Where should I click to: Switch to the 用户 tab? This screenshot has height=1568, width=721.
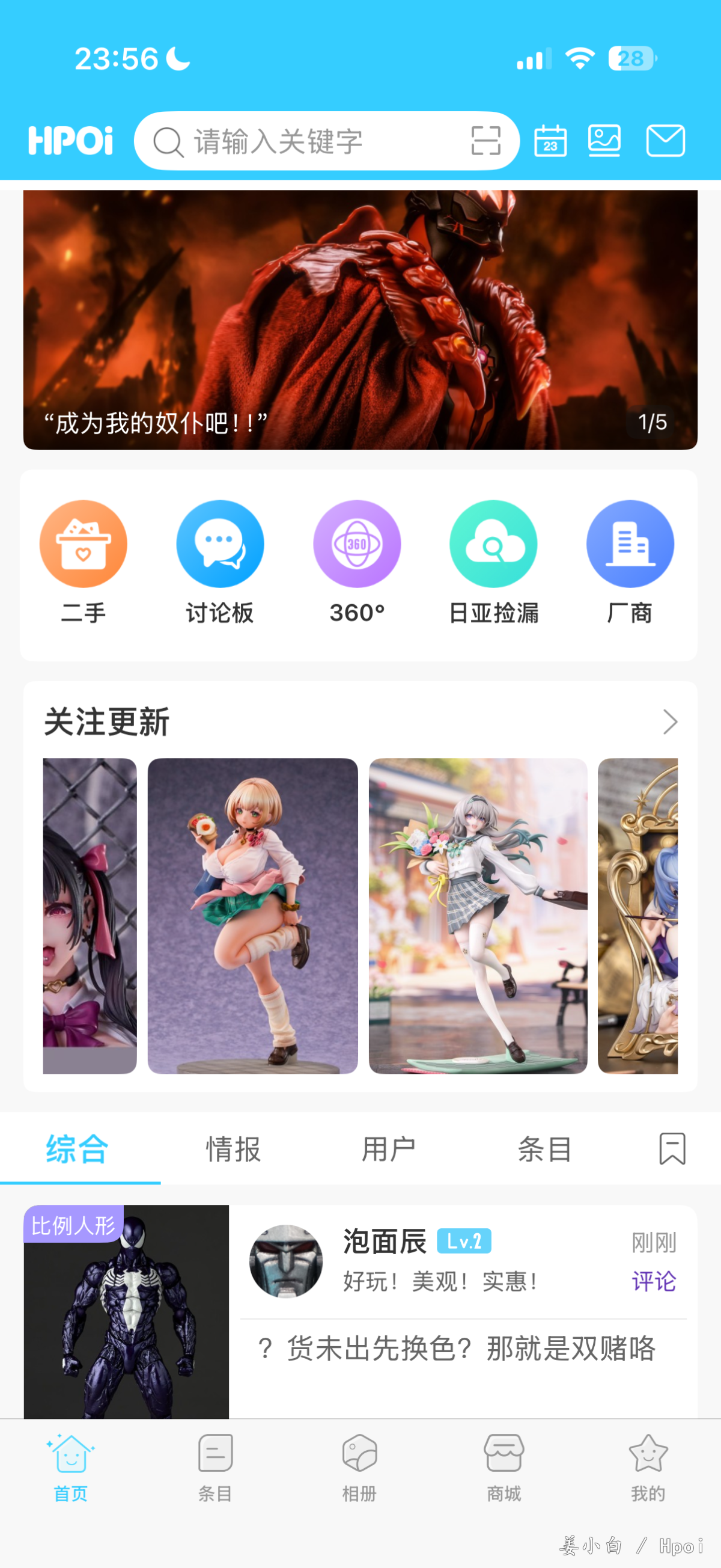(x=389, y=1149)
